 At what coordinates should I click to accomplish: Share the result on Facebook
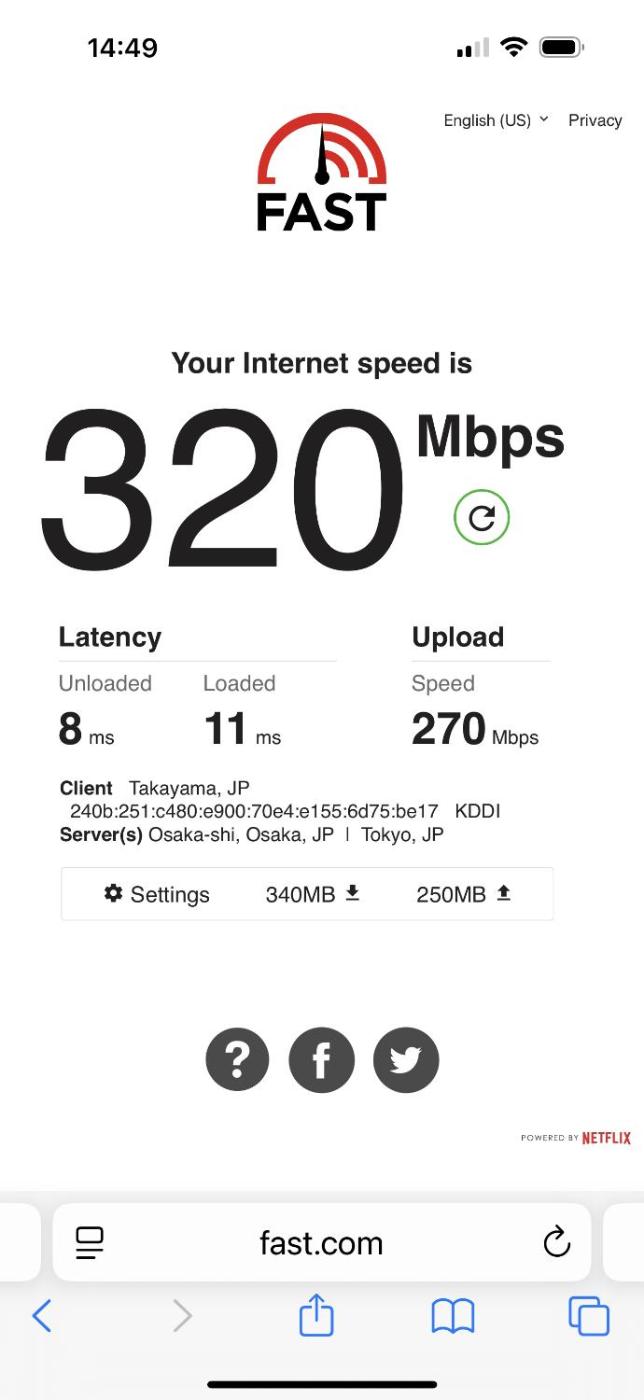pyautogui.click(x=321, y=1059)
